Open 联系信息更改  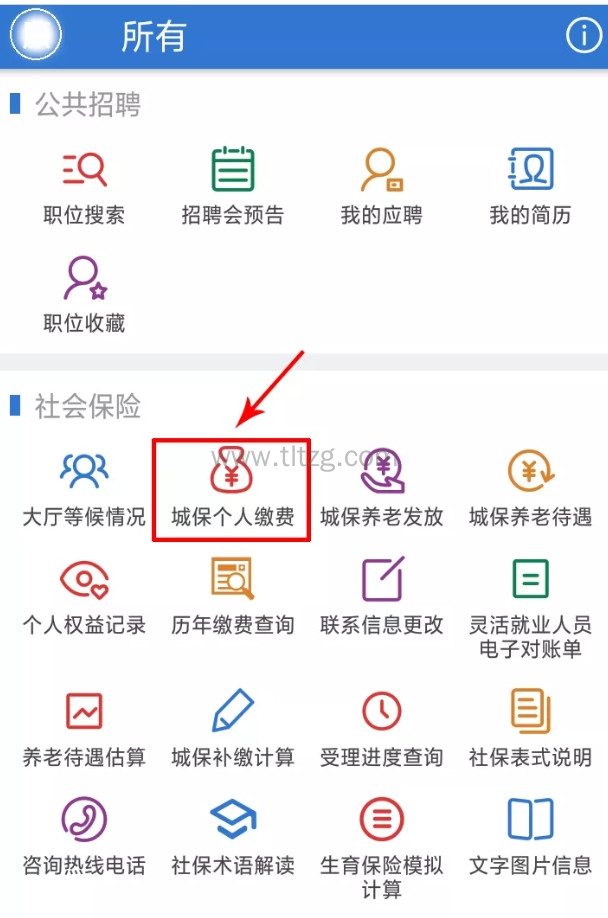(x=381, y=598)
